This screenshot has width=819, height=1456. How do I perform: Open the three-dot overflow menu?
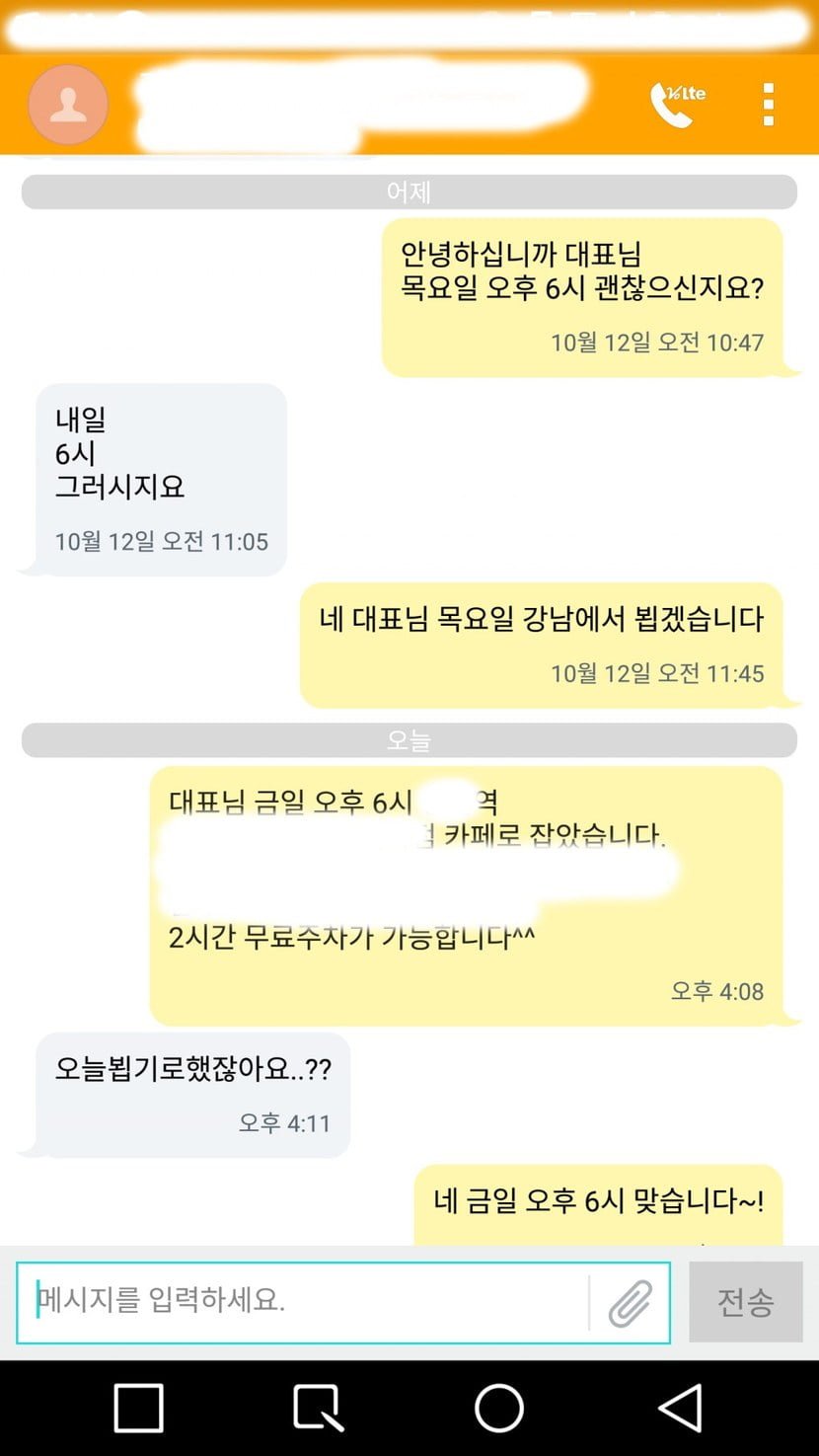coord(768,104)
